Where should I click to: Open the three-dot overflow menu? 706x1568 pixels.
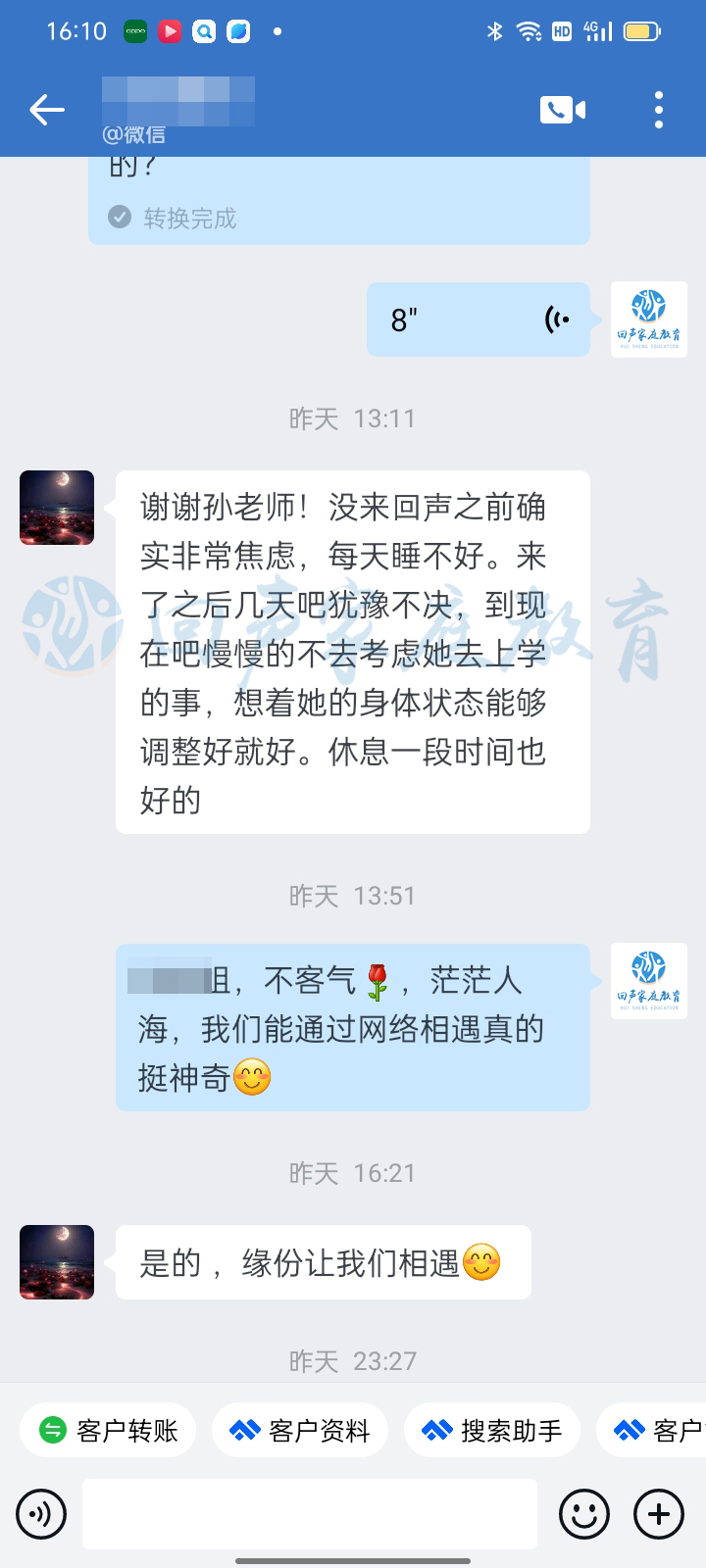[659, 110]
